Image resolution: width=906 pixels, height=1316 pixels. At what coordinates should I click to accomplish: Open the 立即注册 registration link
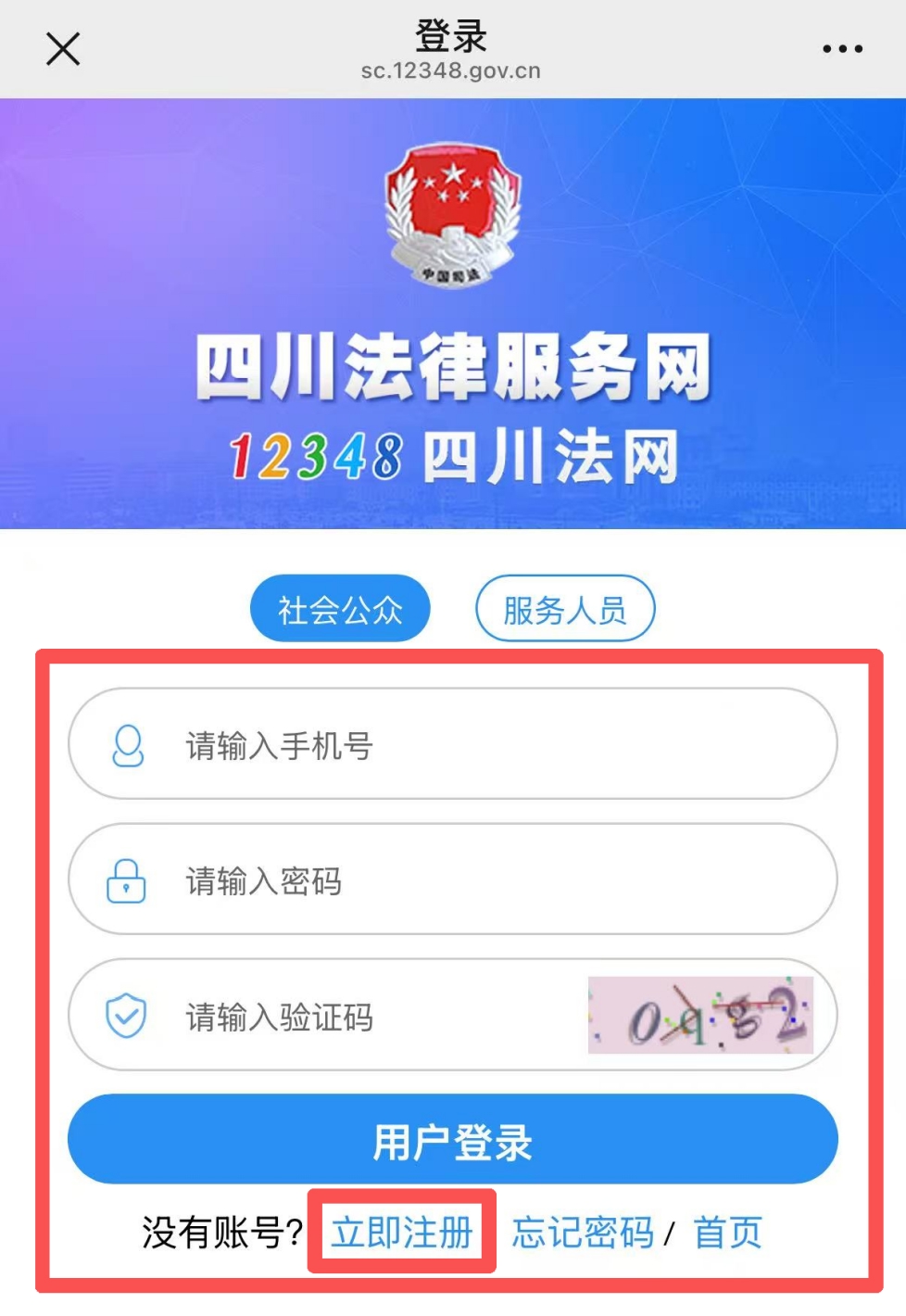click(402, 1233)
